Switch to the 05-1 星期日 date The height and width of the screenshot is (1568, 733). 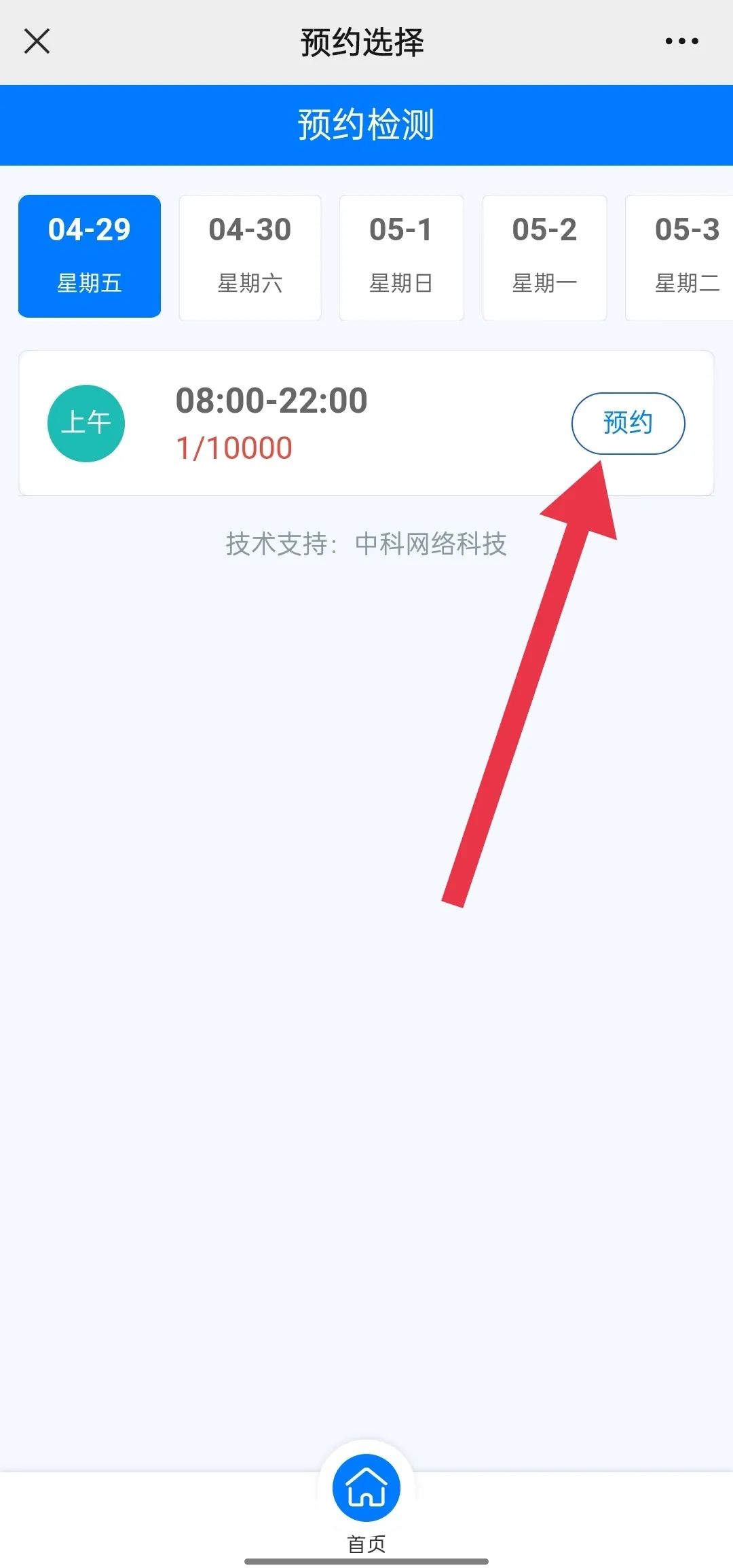[x=401, y=257]
